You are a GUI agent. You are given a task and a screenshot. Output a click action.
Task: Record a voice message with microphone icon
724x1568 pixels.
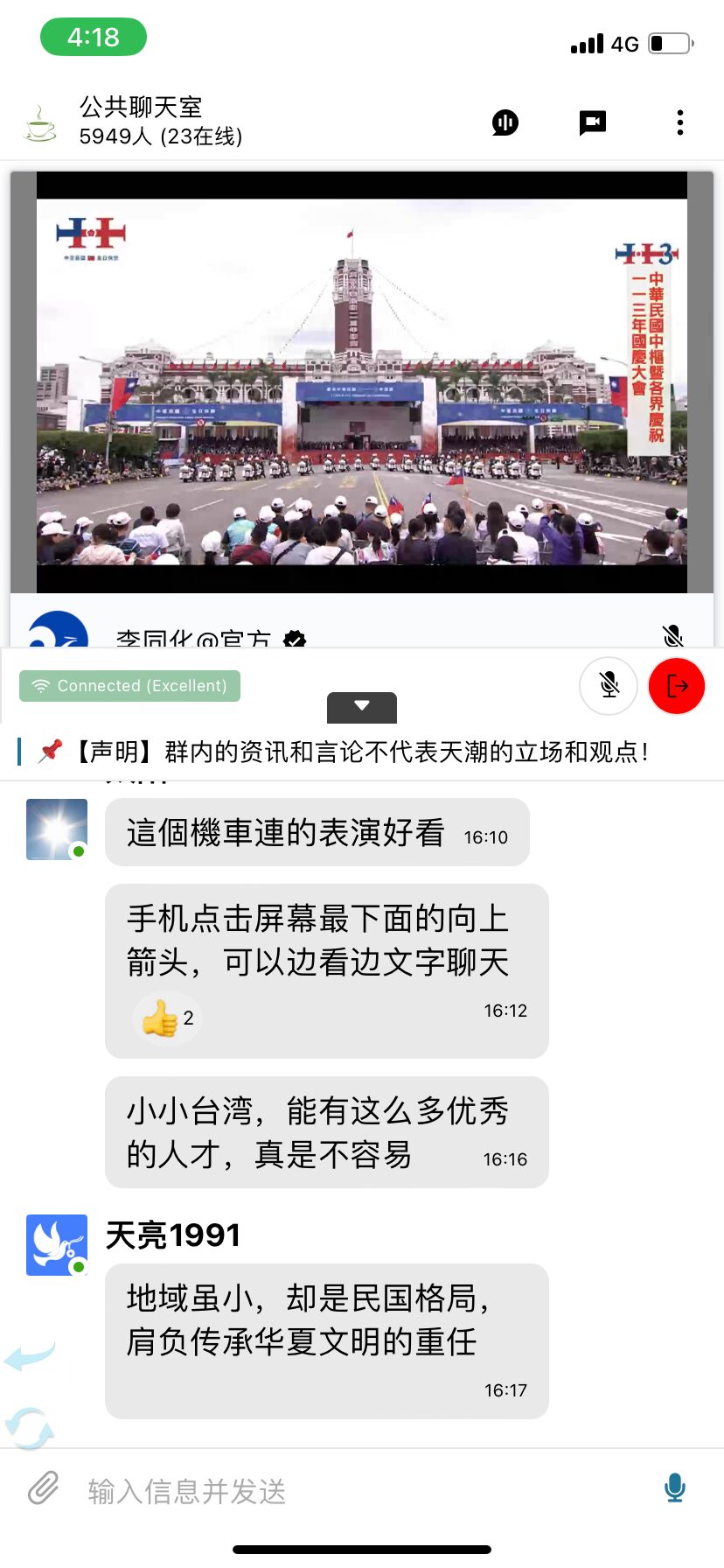675,1487
